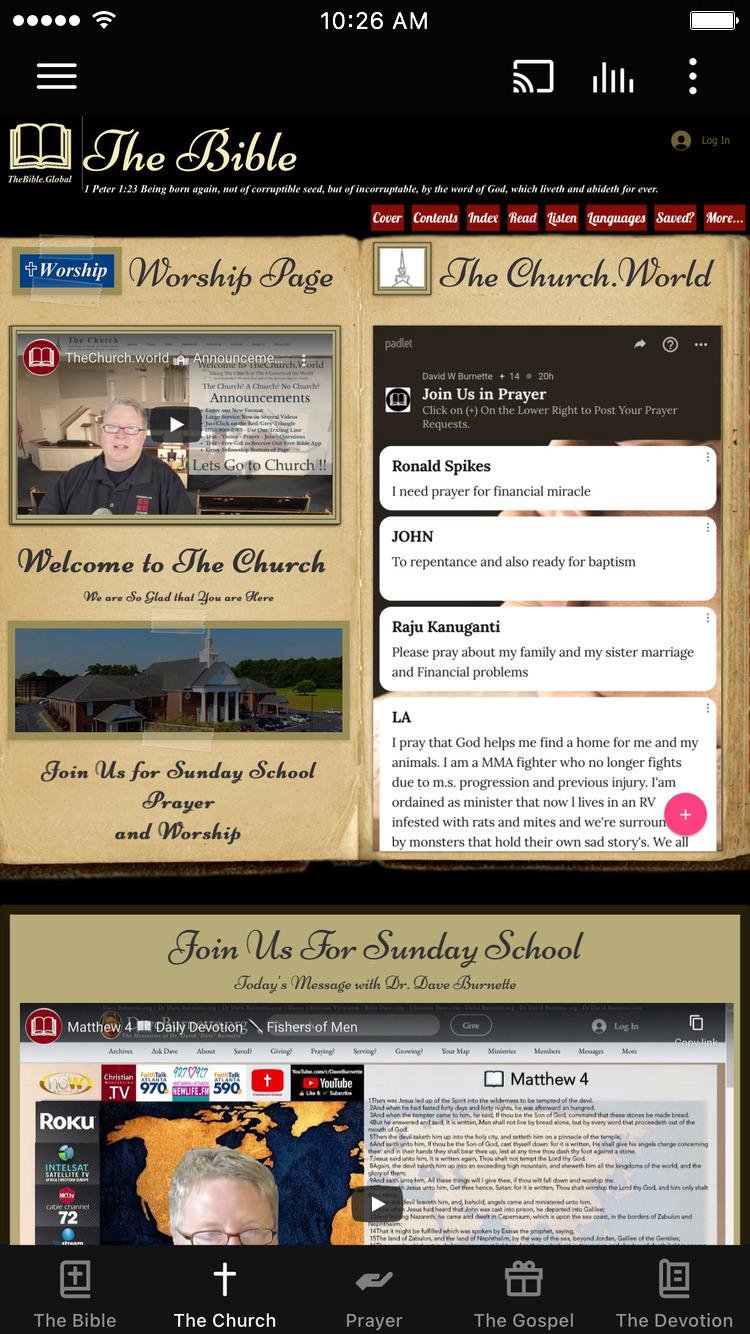The height and width of the screenshot is (1334, 750).
Task: Add a prayer request with plus button
Action: [x=685, y=814]
